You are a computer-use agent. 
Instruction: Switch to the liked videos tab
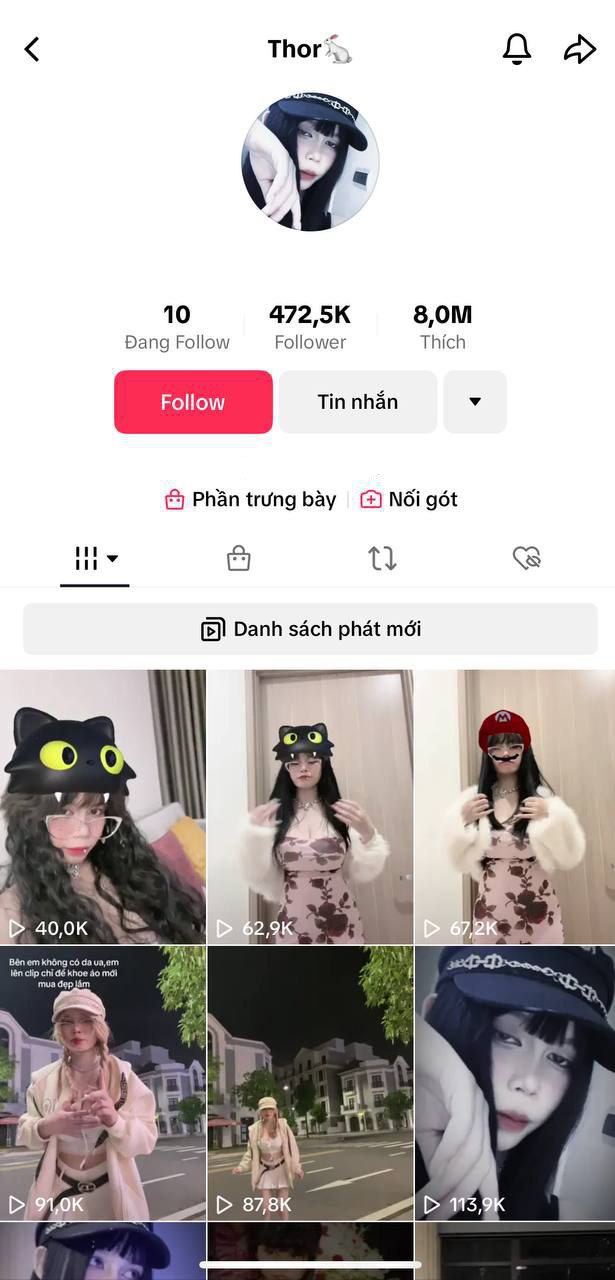(x=526, y=558)
